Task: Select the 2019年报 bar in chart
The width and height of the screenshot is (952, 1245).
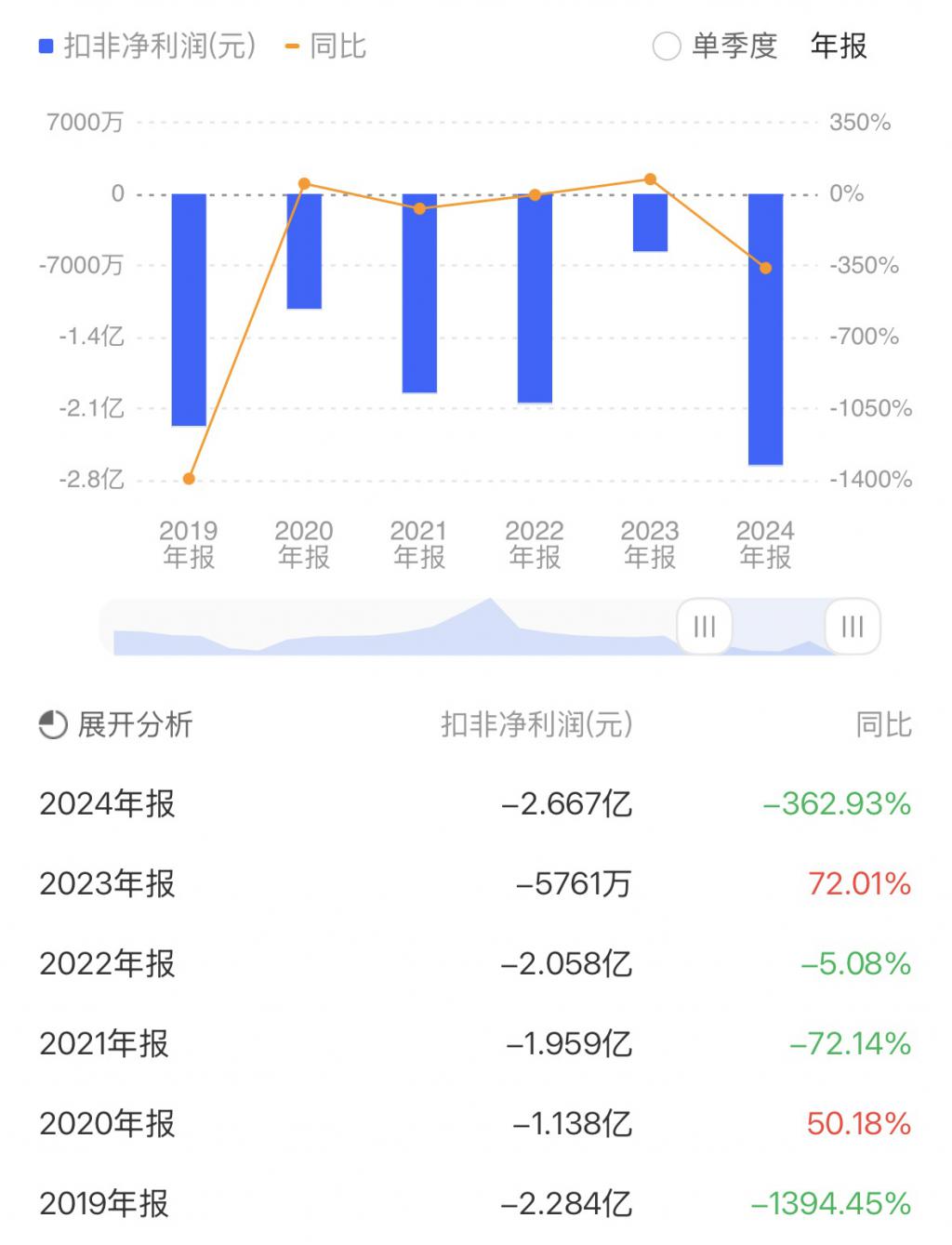Action: [x=189, y=310]
